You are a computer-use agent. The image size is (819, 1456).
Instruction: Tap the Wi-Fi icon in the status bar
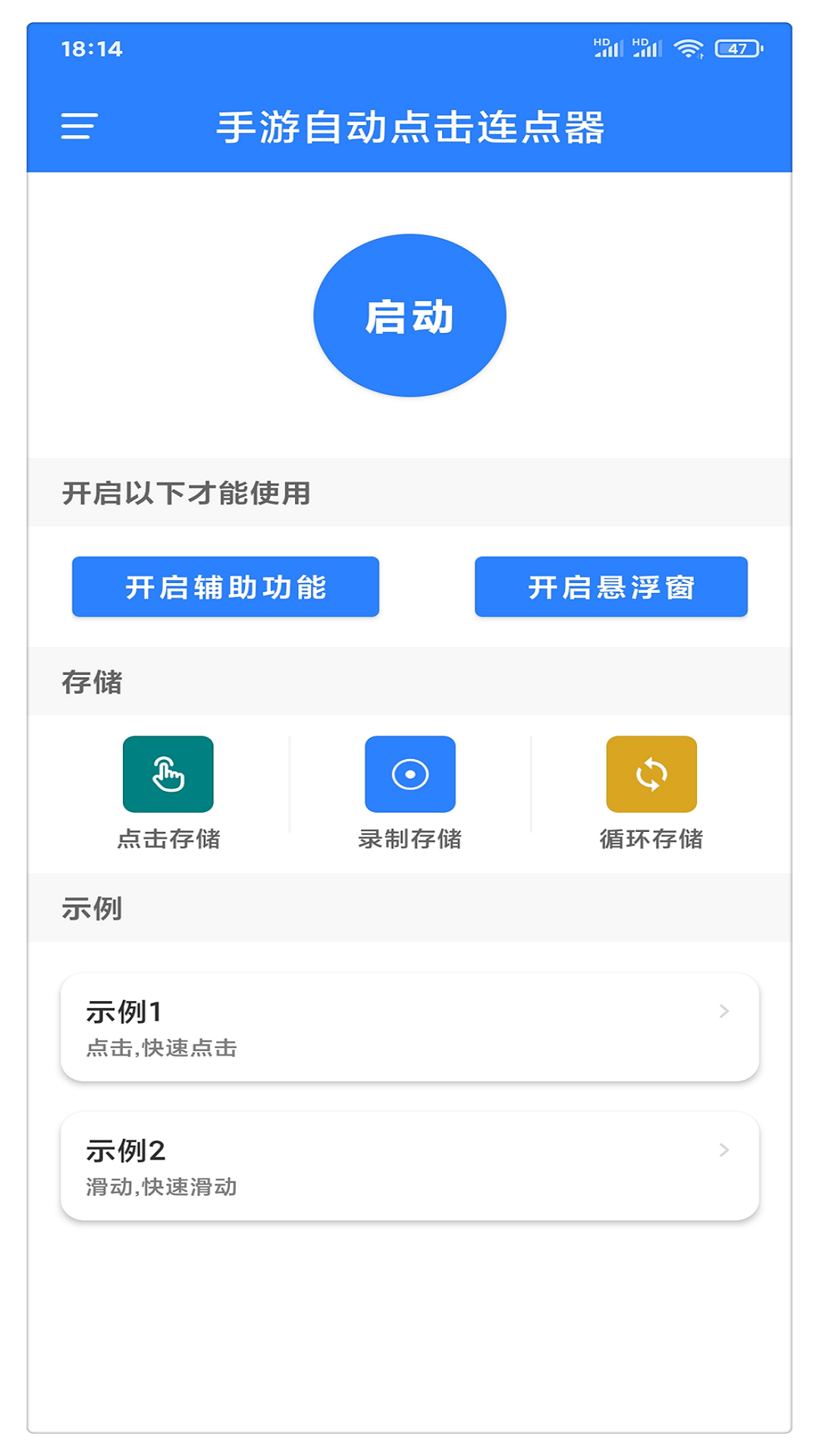(x=689, y=47)
